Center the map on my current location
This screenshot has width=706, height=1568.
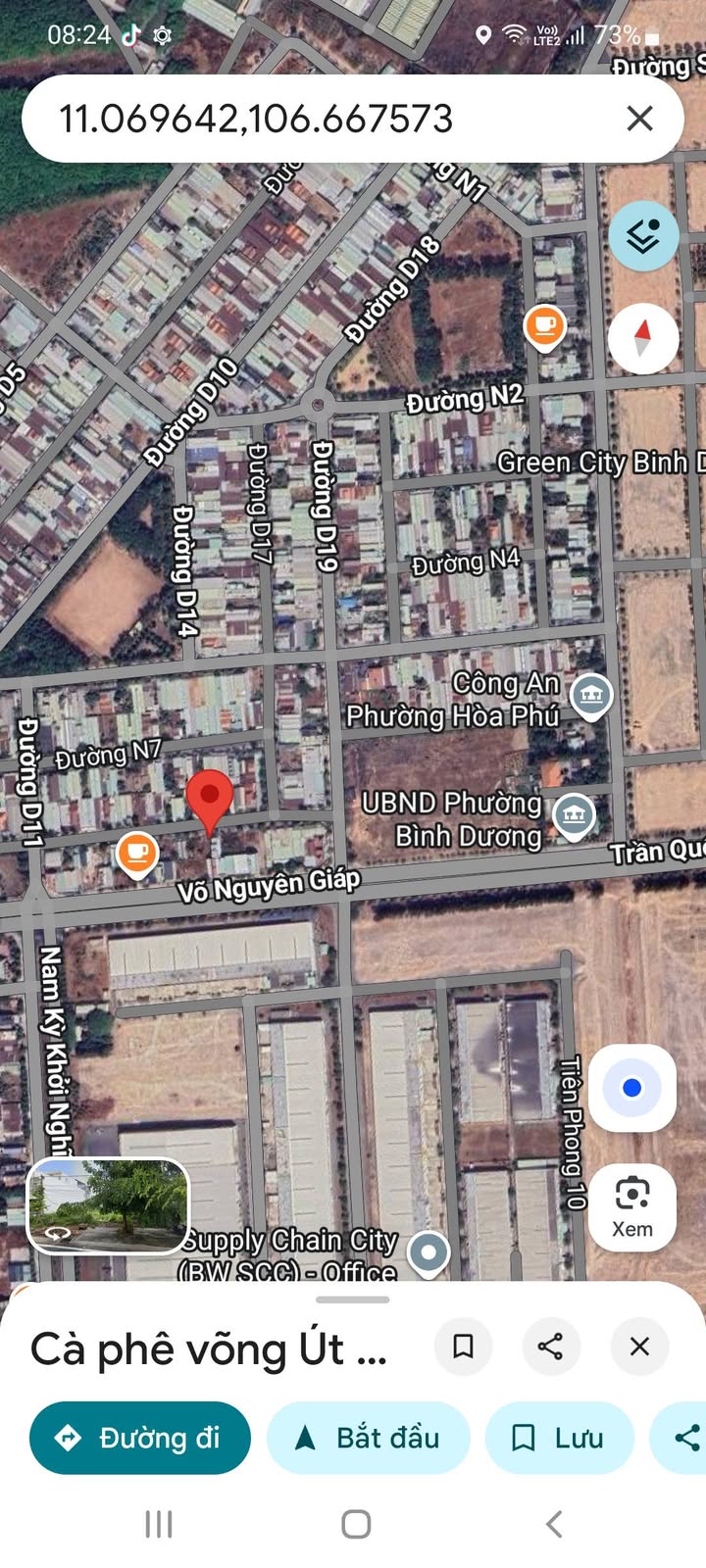pos(632,1088)
